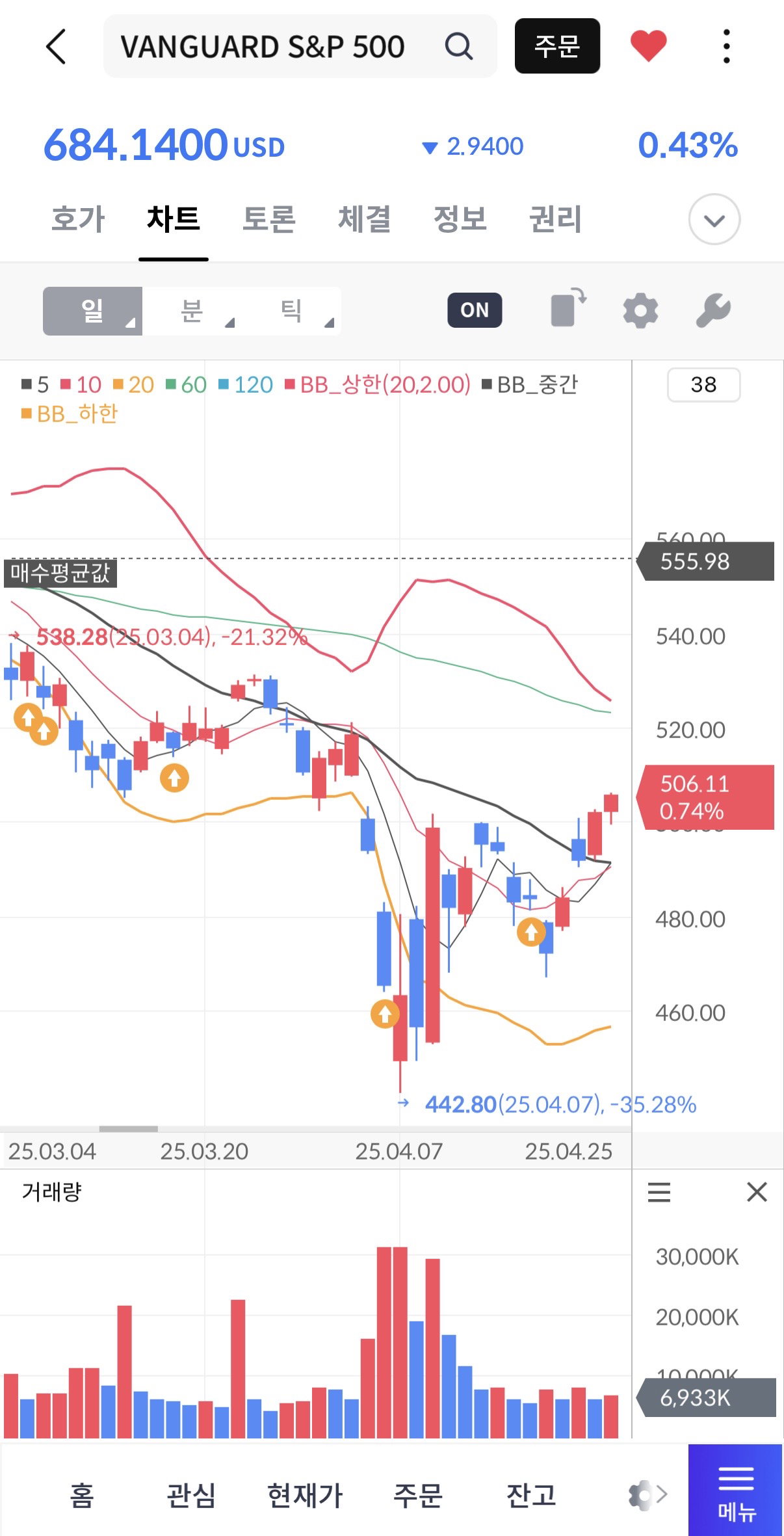
Task: Open the 잔고 balance tab in bottom bar
Action: click(531, 1494)
